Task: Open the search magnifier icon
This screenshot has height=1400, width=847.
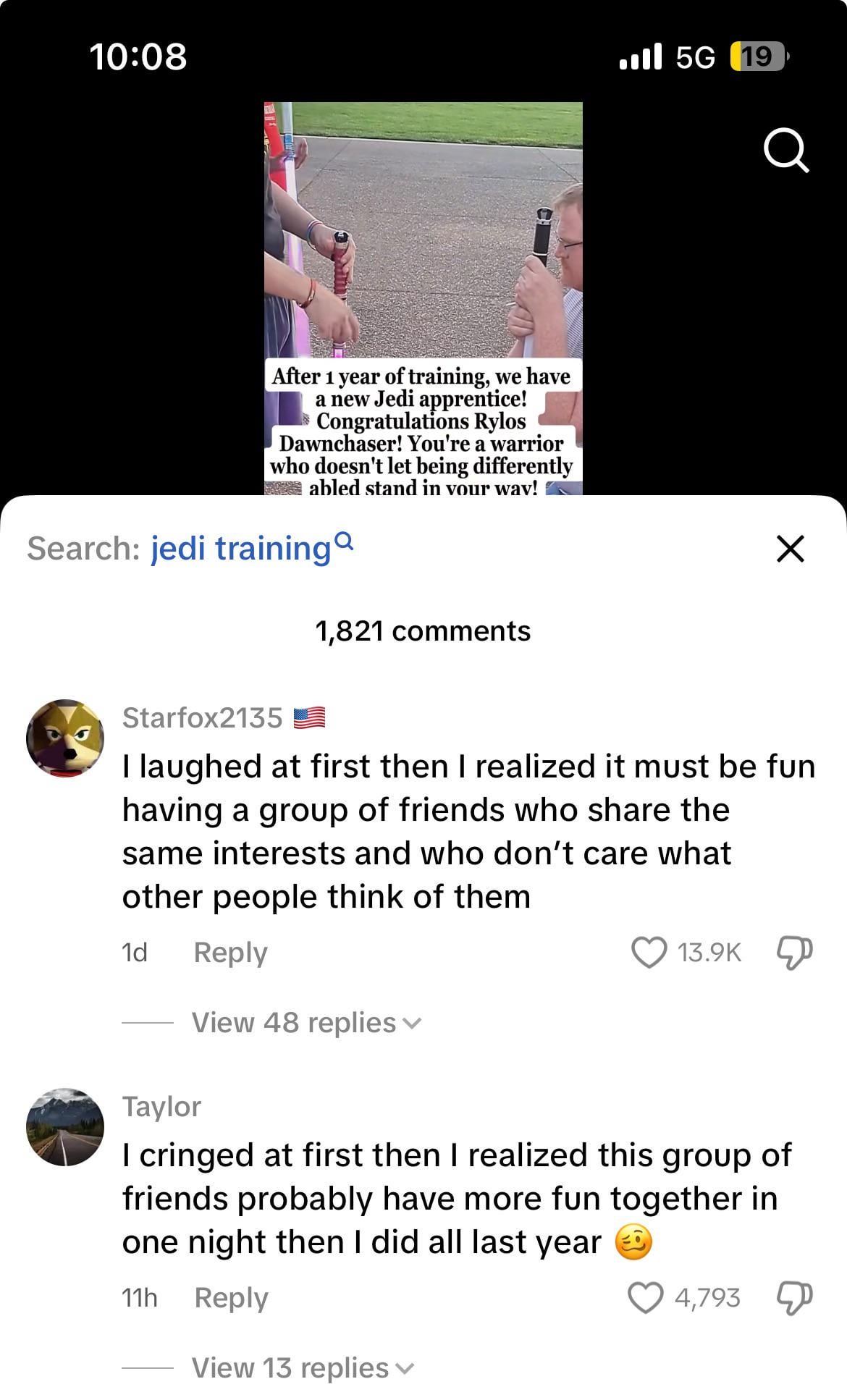Action: coord(785,151)
